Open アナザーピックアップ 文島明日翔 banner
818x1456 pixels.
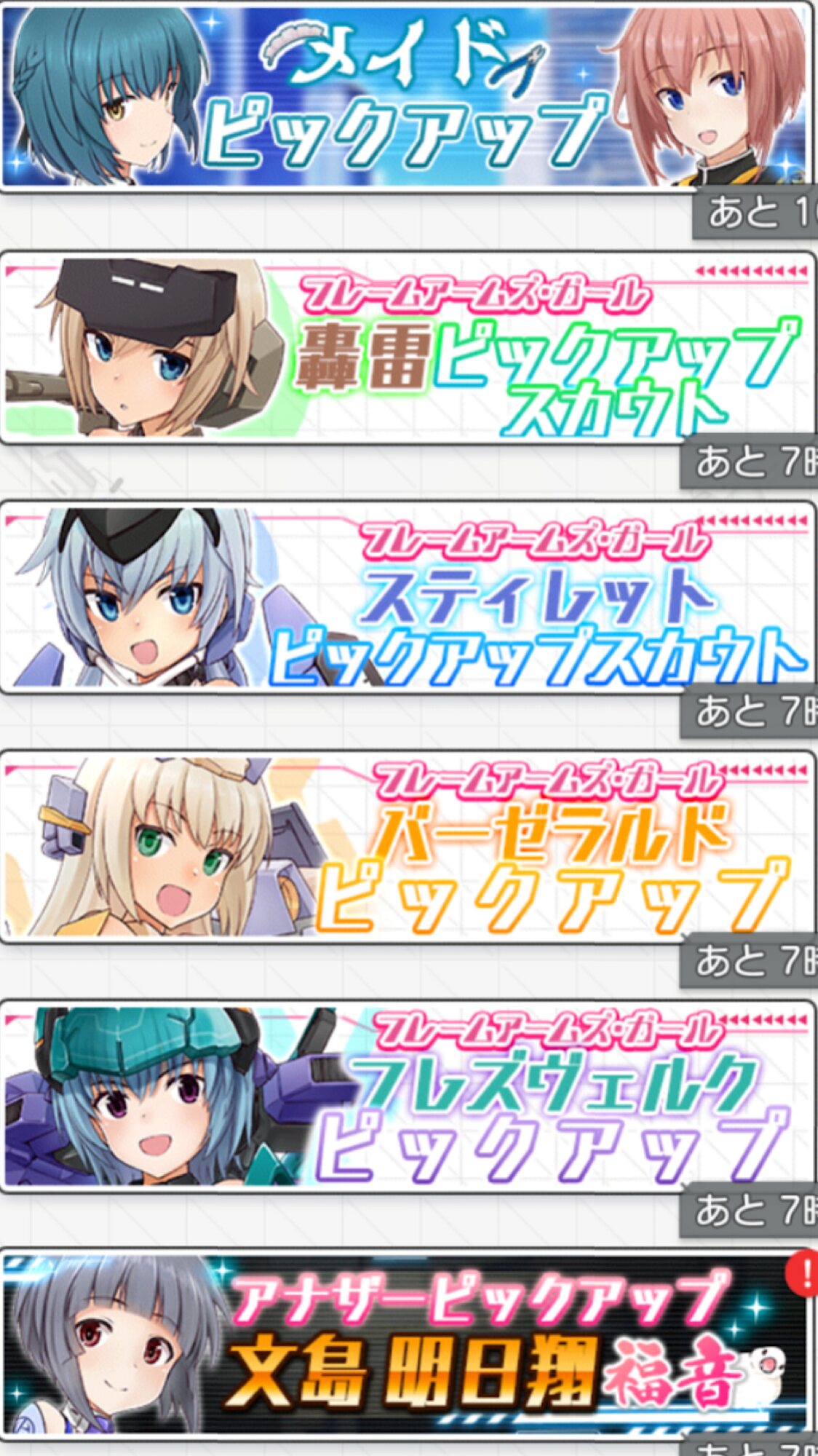408,1345
